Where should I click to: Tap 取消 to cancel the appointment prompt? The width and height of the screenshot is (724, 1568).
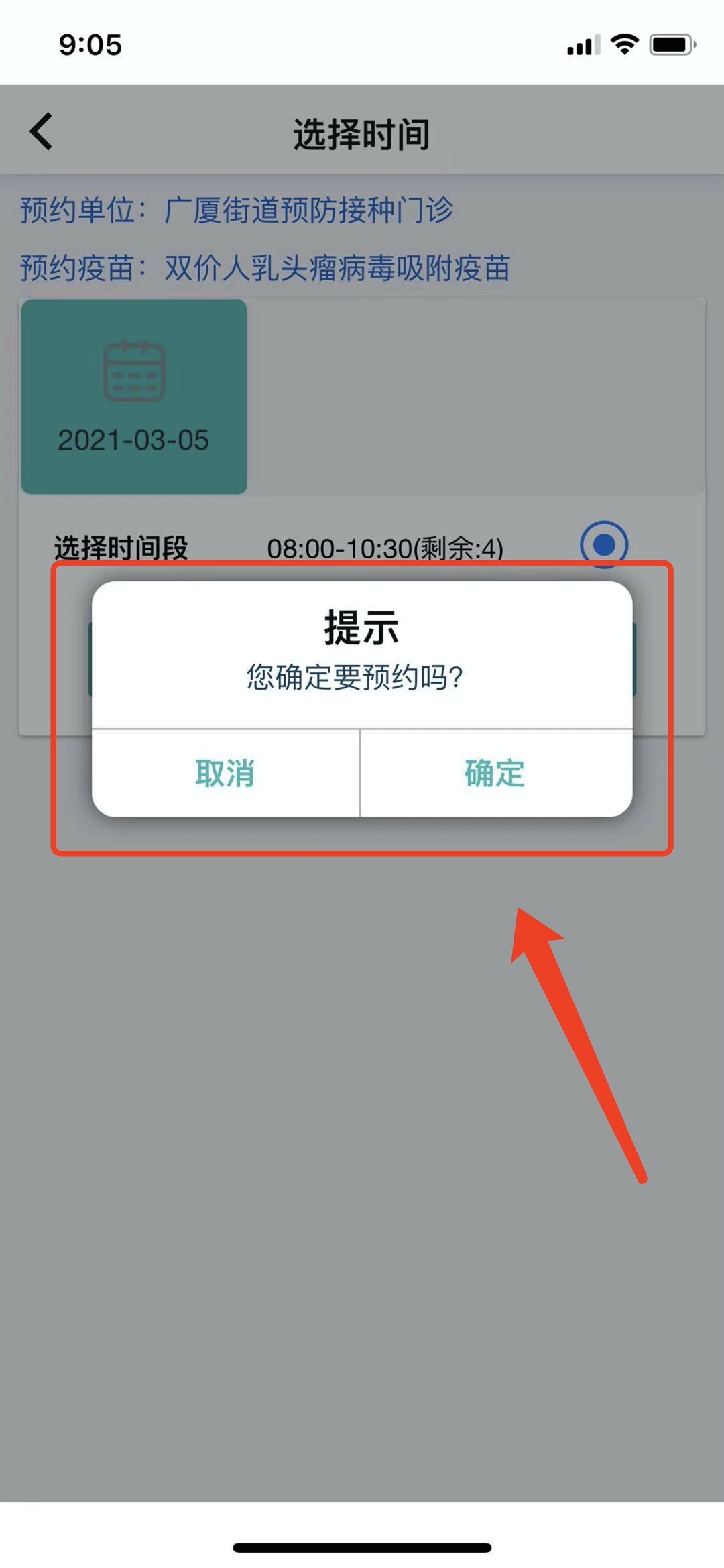click(225, 773)
